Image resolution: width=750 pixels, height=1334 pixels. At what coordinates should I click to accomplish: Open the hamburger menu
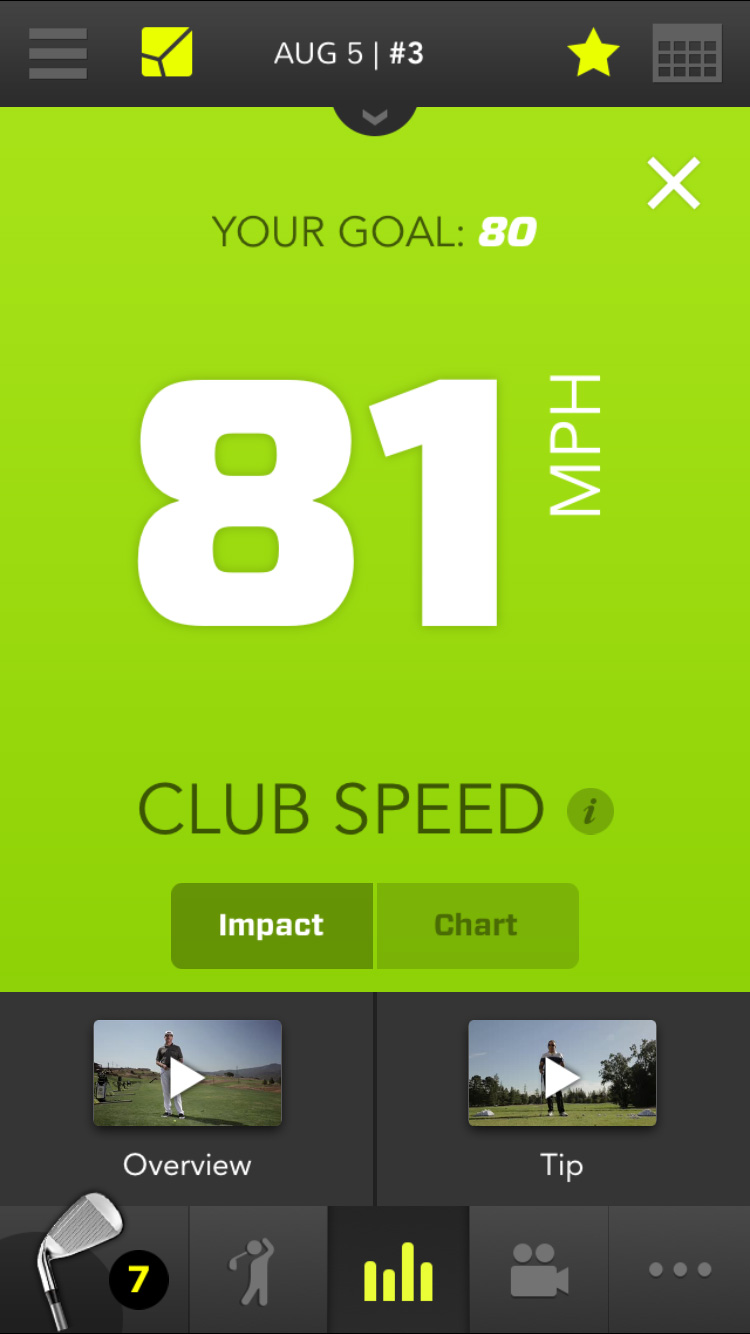(x=57, y=53)
